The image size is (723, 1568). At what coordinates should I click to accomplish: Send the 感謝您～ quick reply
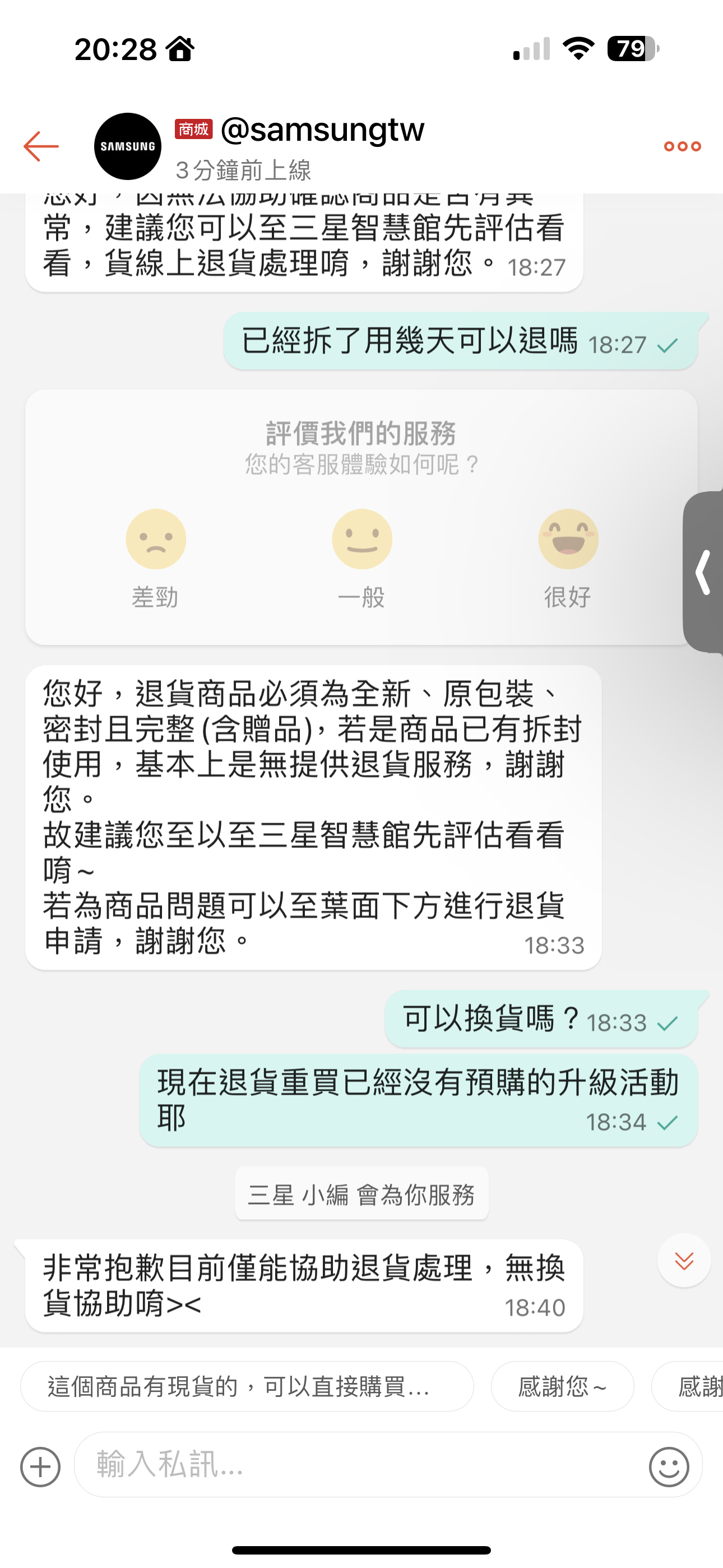tap(562, 1387)
